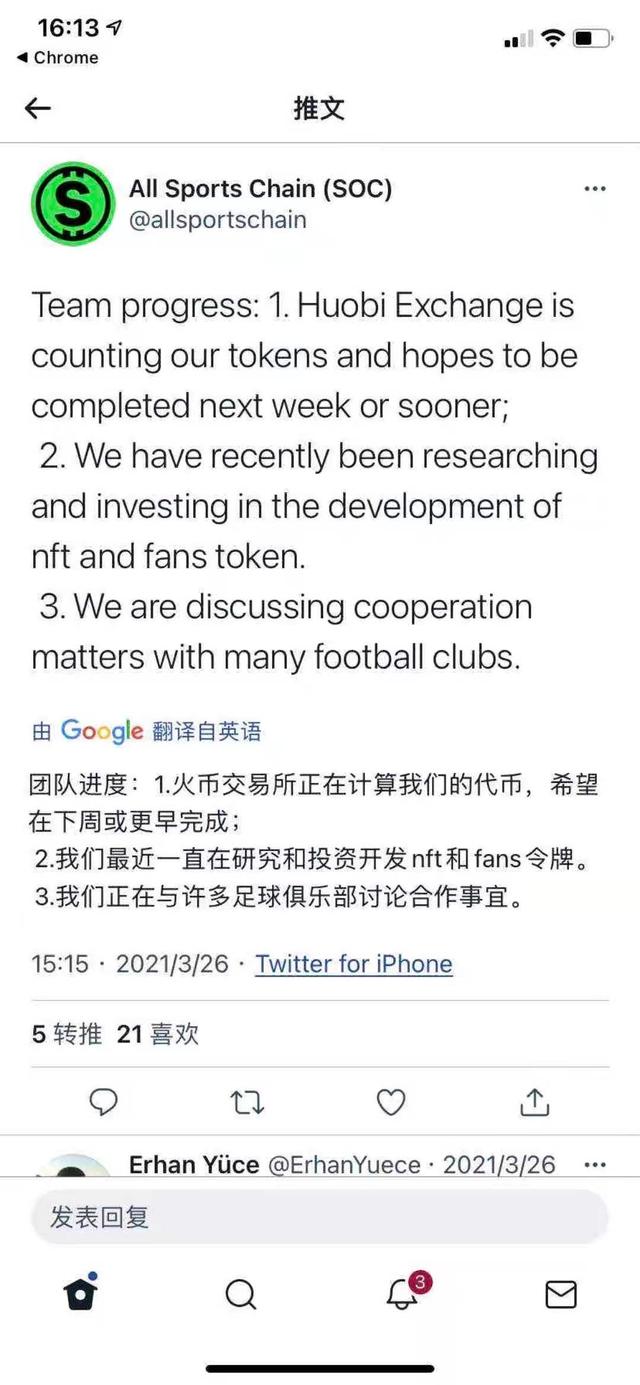The width and height of the screenshot is (640, 1385).
Task: View the 5 retweets list
Action: (x=67, y=1034)
